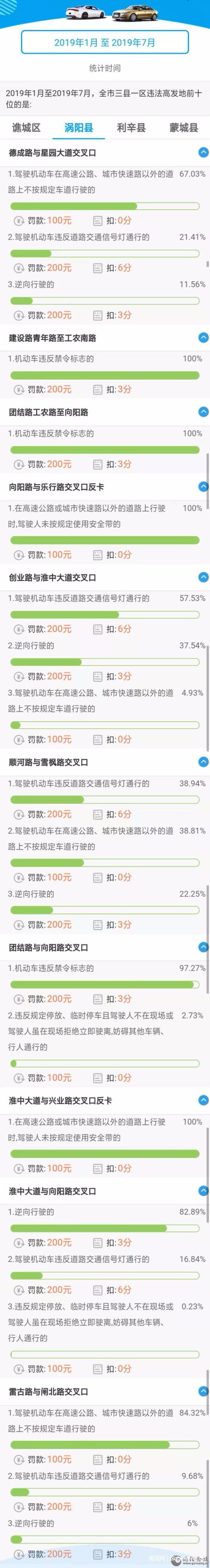This screenshot has width=210, height=1568.
Task: Open the 蒙城县 tab
Action: tap(183, 128)
